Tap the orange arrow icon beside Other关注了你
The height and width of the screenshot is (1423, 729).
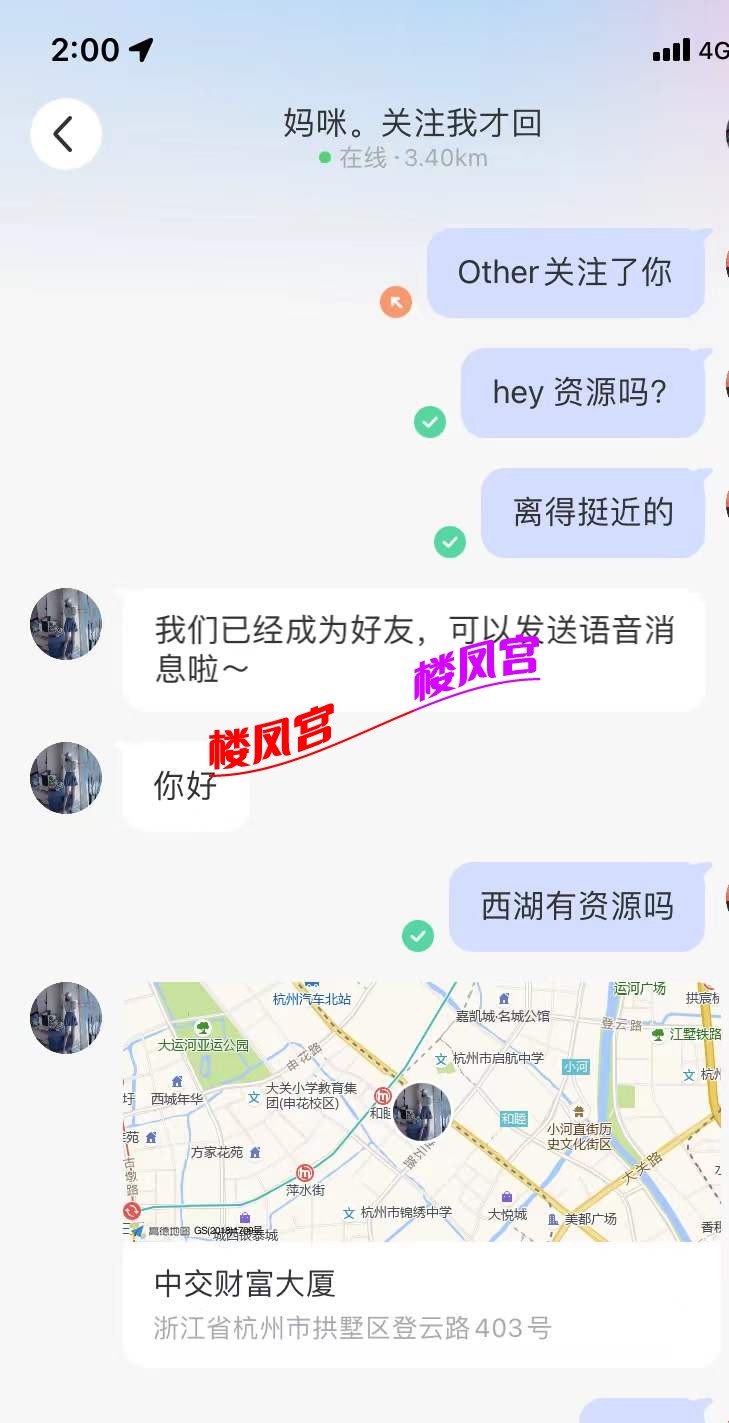(396, 301)
